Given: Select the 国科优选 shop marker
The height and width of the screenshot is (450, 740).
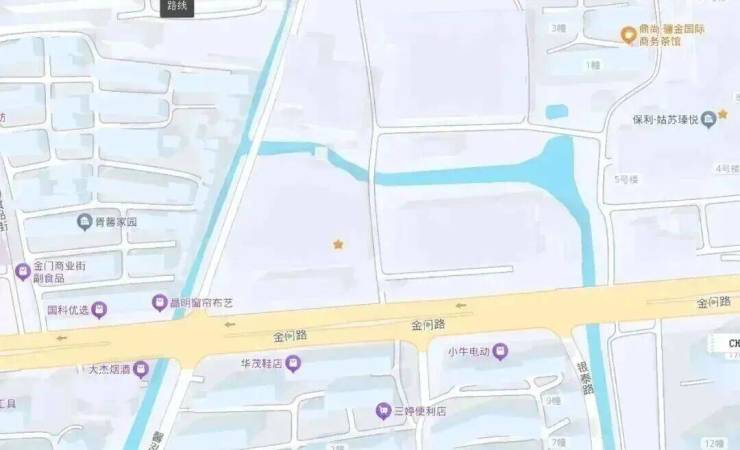Looking at the screenshot, I should pyautogui.click(x=98, y=310).
